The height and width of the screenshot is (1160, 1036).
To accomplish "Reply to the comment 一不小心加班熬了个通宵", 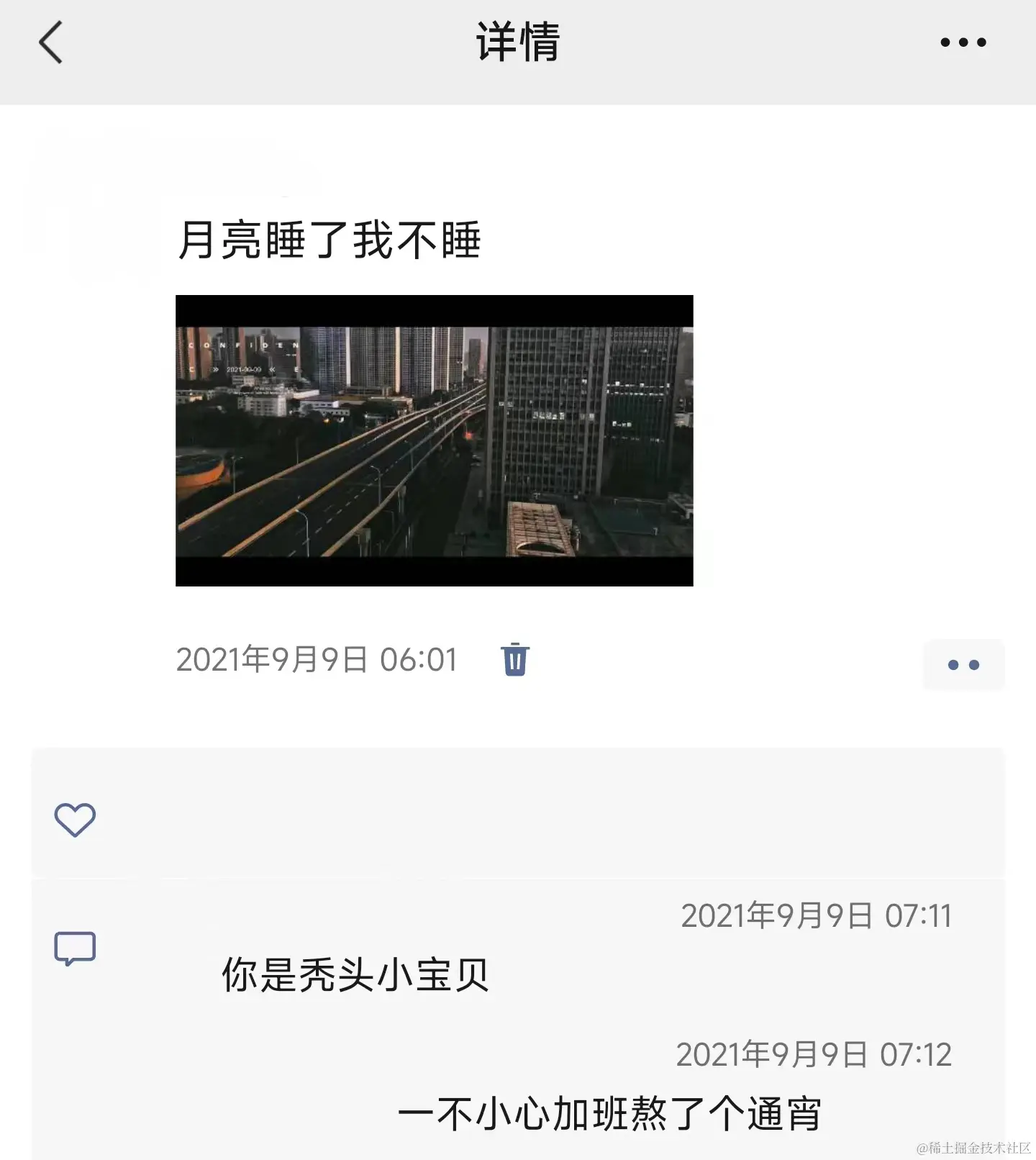I will [x=609, y=1114].
